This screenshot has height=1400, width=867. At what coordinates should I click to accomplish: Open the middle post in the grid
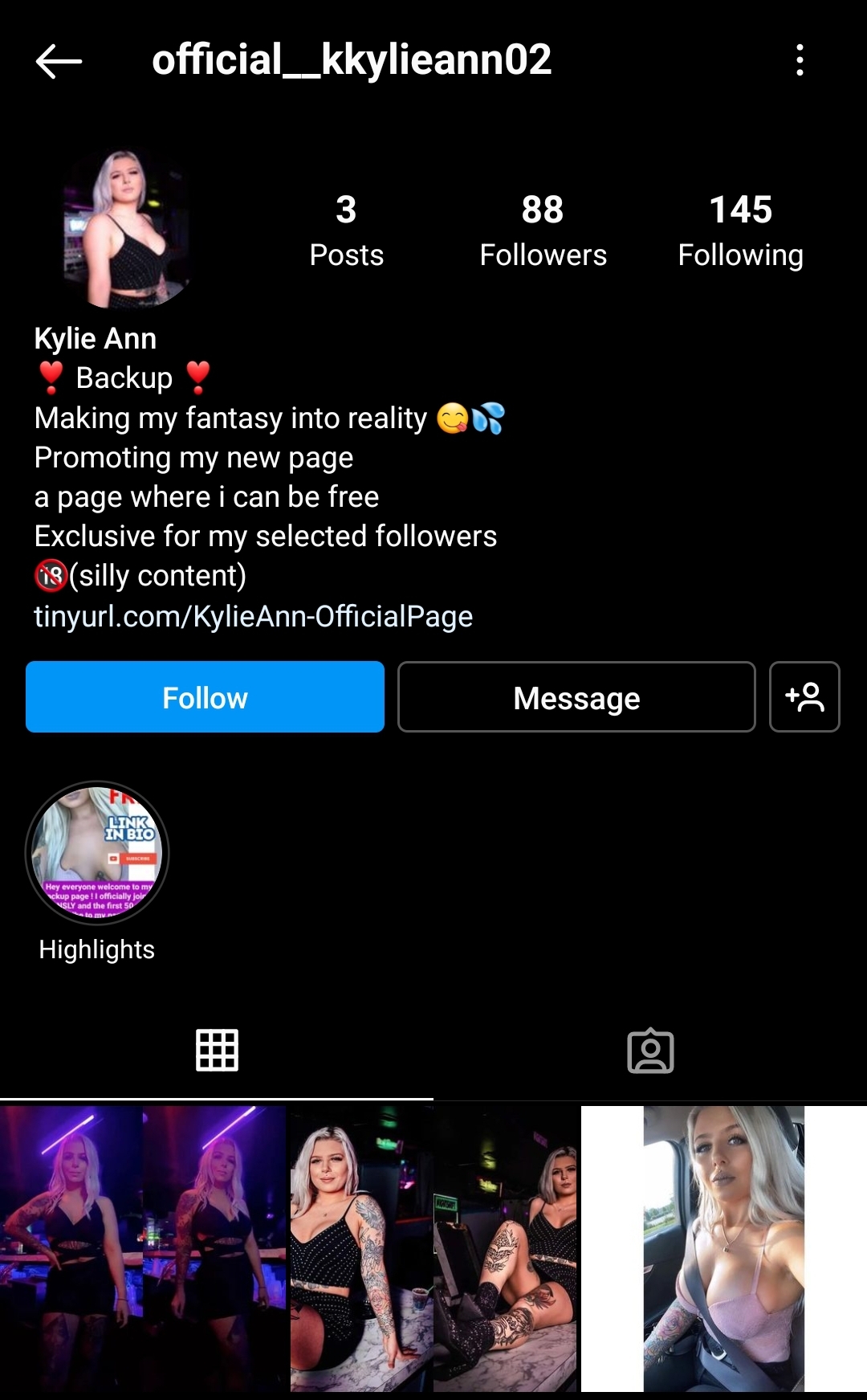(x=433, y=1249)
